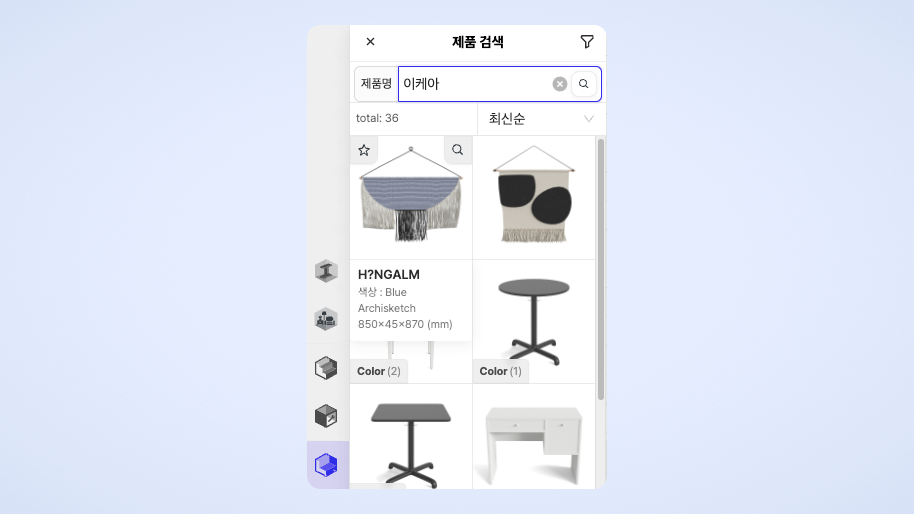Open the highlighted blue cube sidebar tool
Viewport: 914px width, 514px height.
(x=326, y=465)
